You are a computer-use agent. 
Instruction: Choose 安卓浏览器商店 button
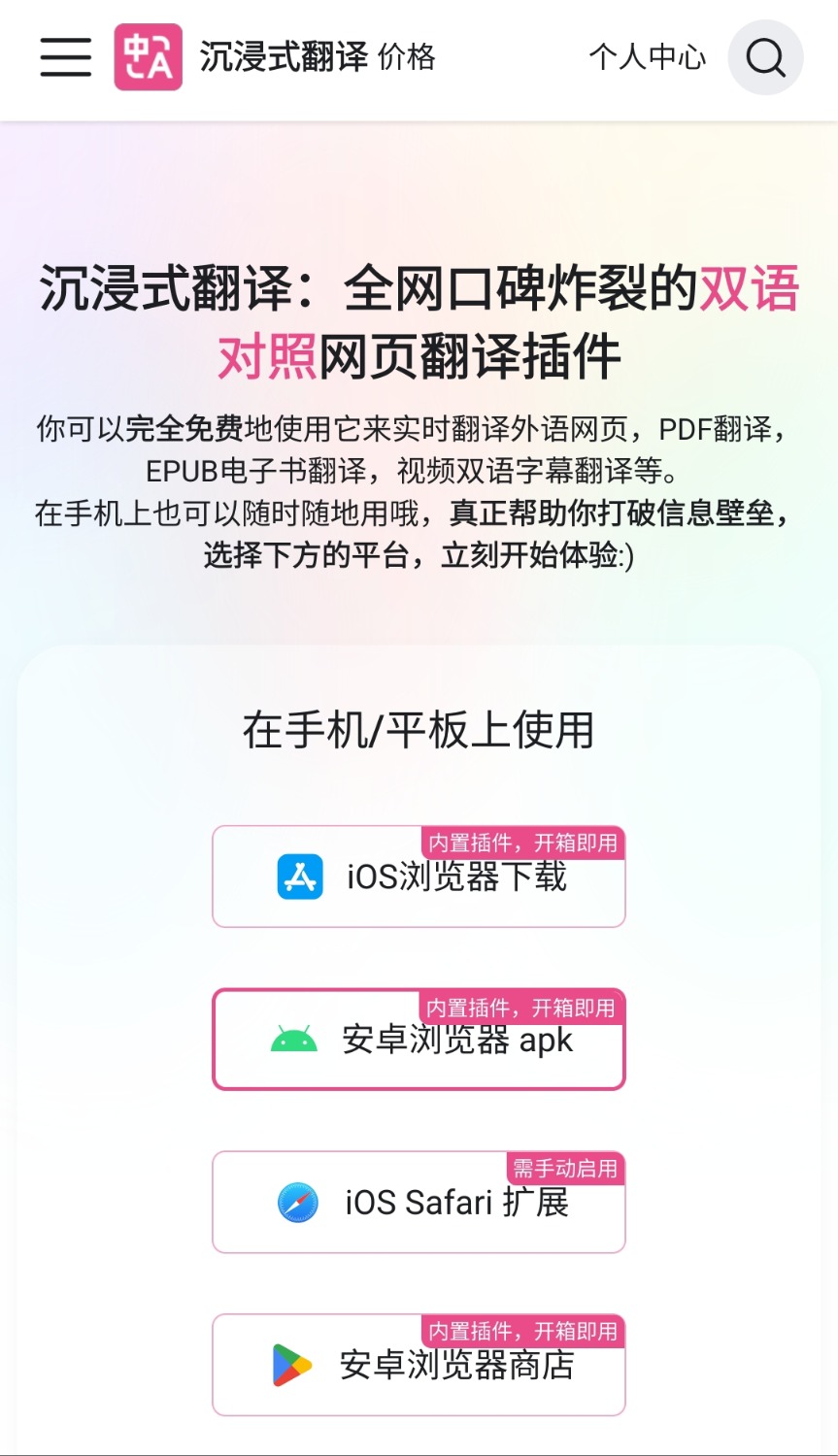click(419, 1366)
